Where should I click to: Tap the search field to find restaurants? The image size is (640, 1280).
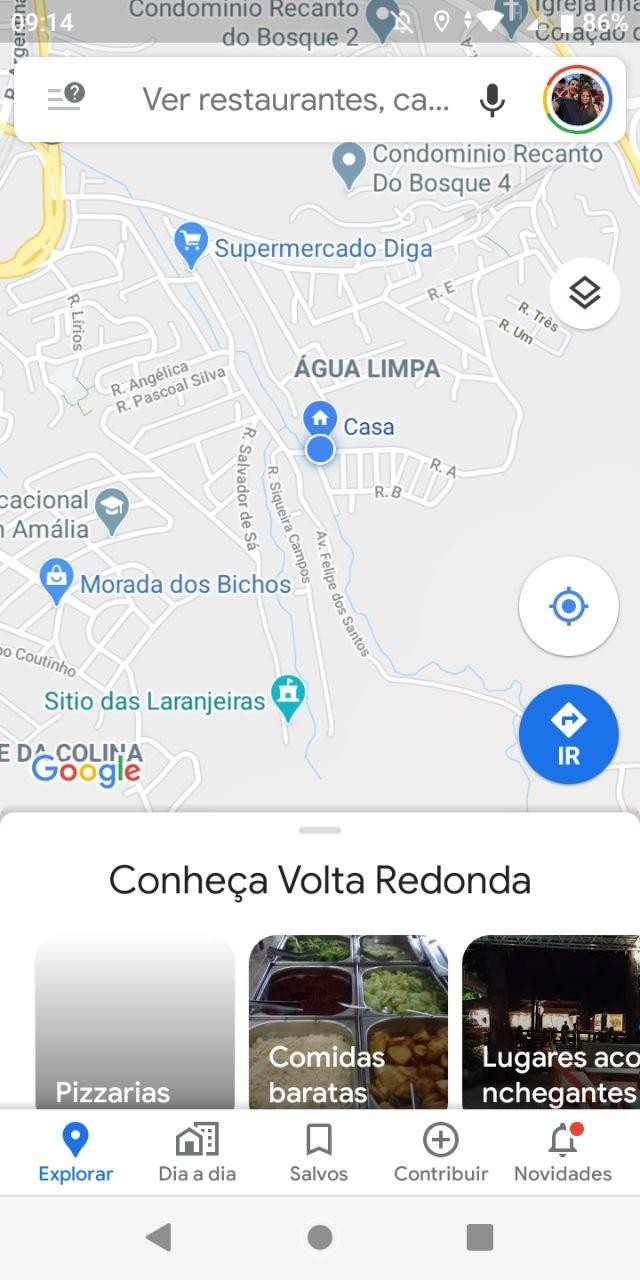point(296,99)
